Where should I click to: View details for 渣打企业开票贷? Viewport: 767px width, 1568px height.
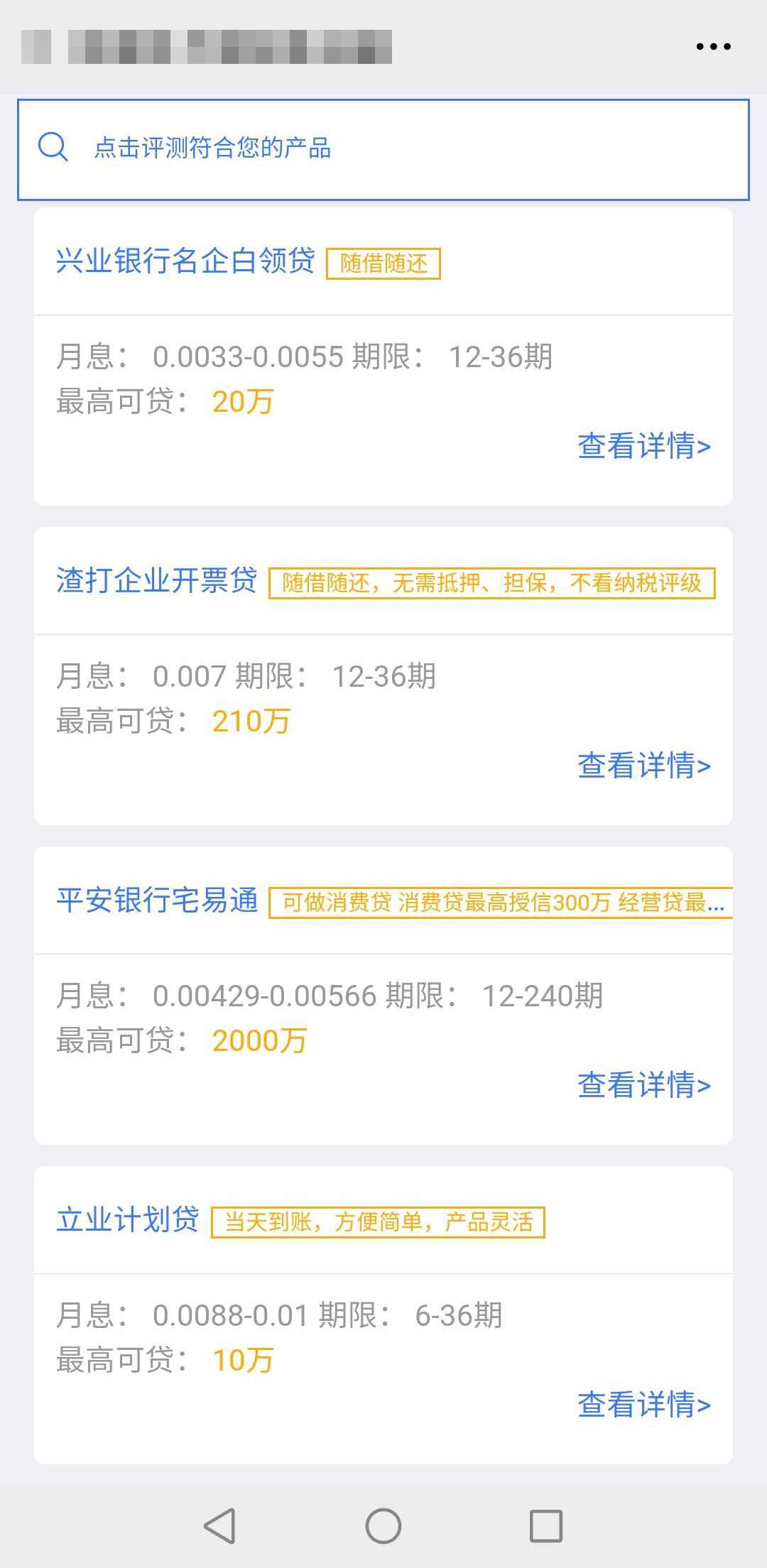point(643,766)
